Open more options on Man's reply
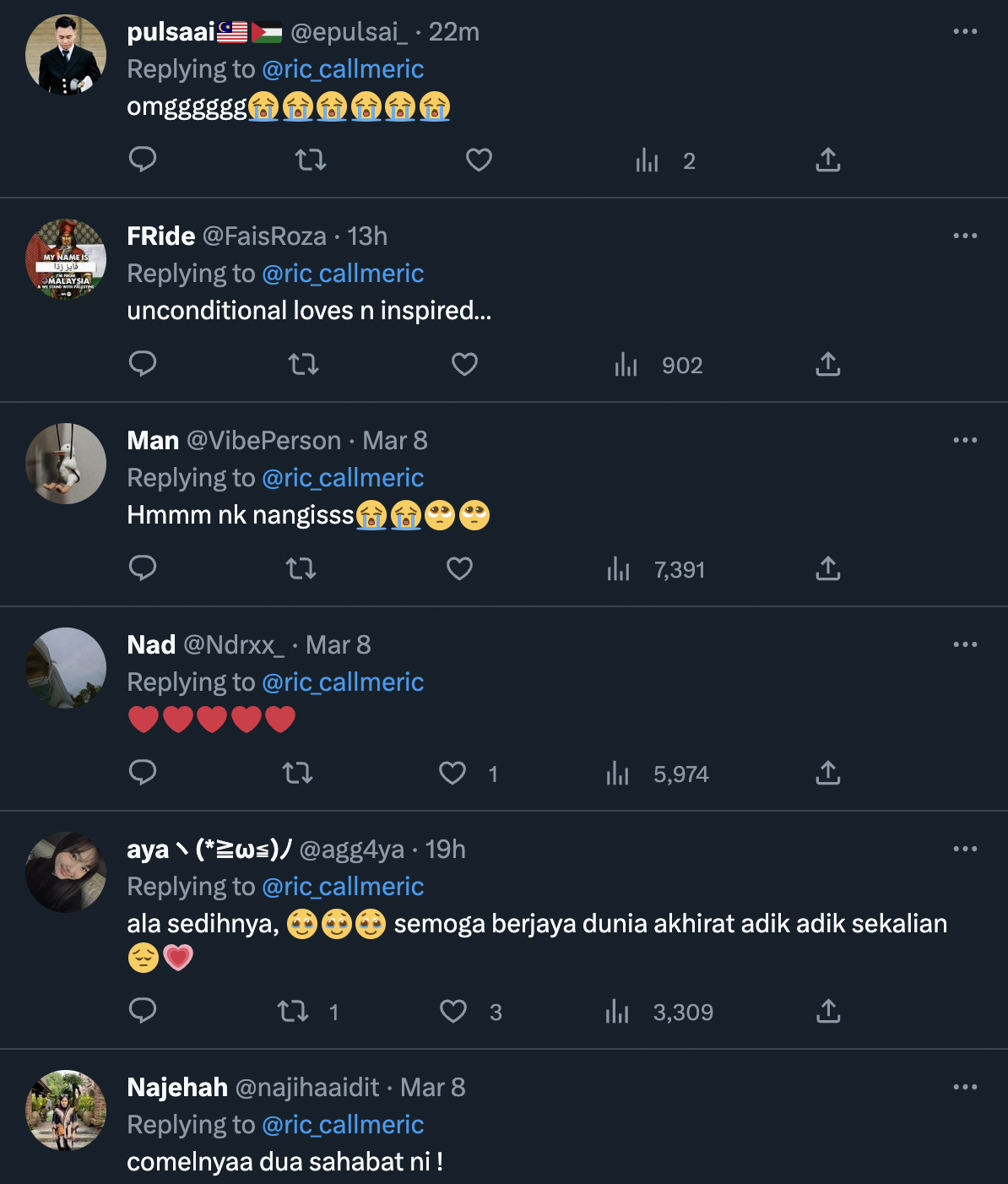Viewport: 1008px width, 1184px height. [964, 440]
